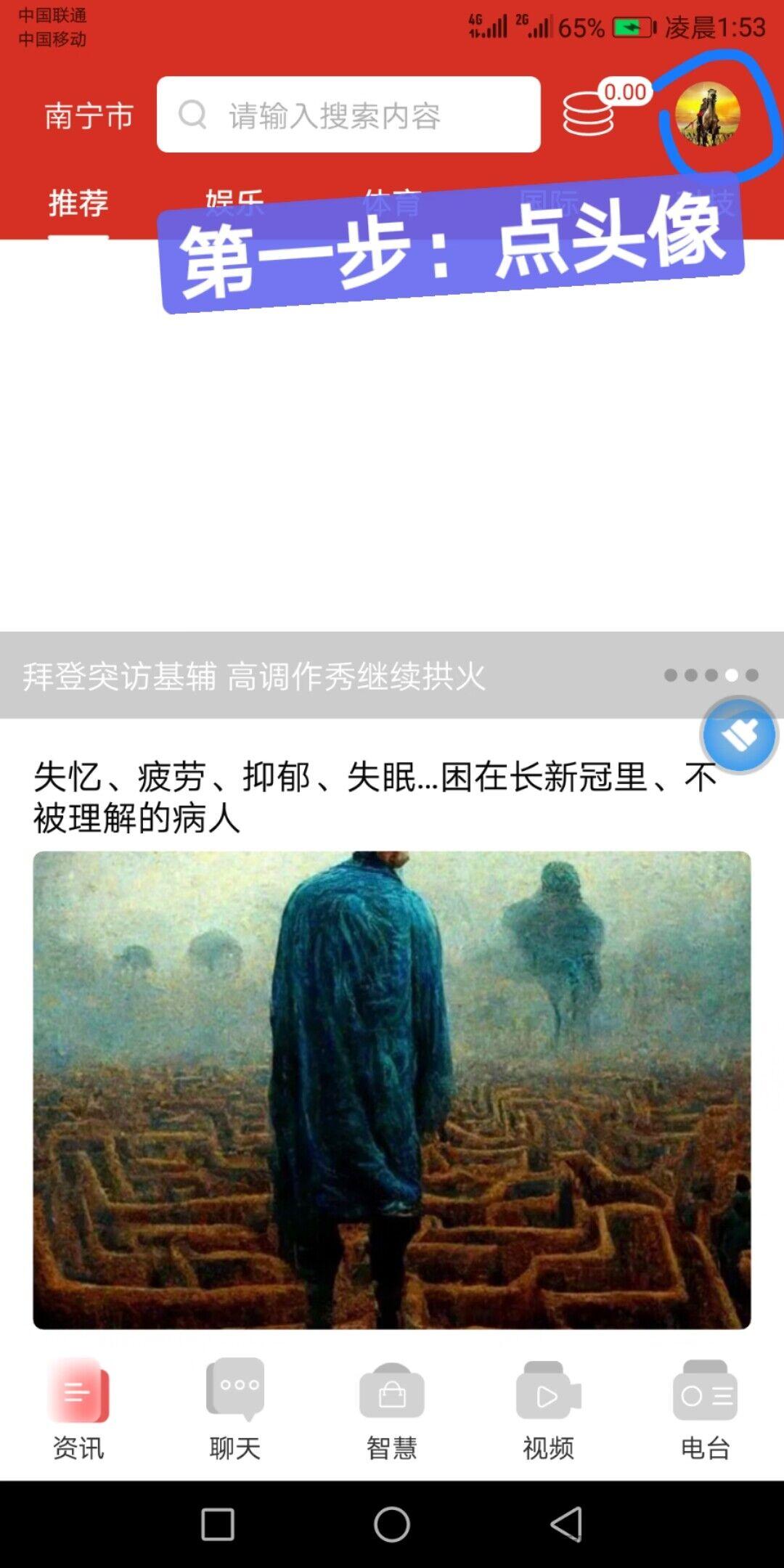Go to the 聊天 tab
The width and height of the screenshot is (784, 1568).
coord(235,1410)
